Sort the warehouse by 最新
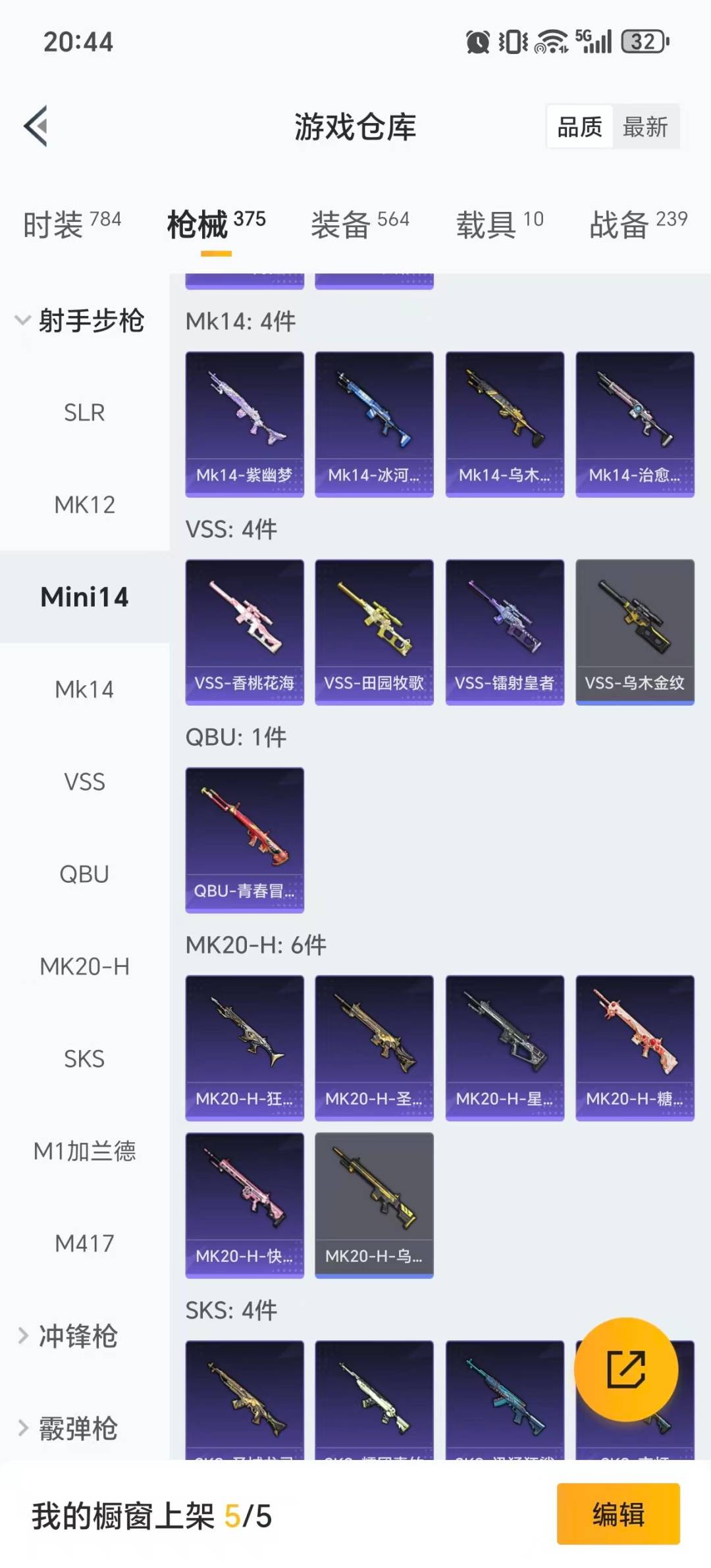Screen dimensions: 711x1568 tap(645, 126)
